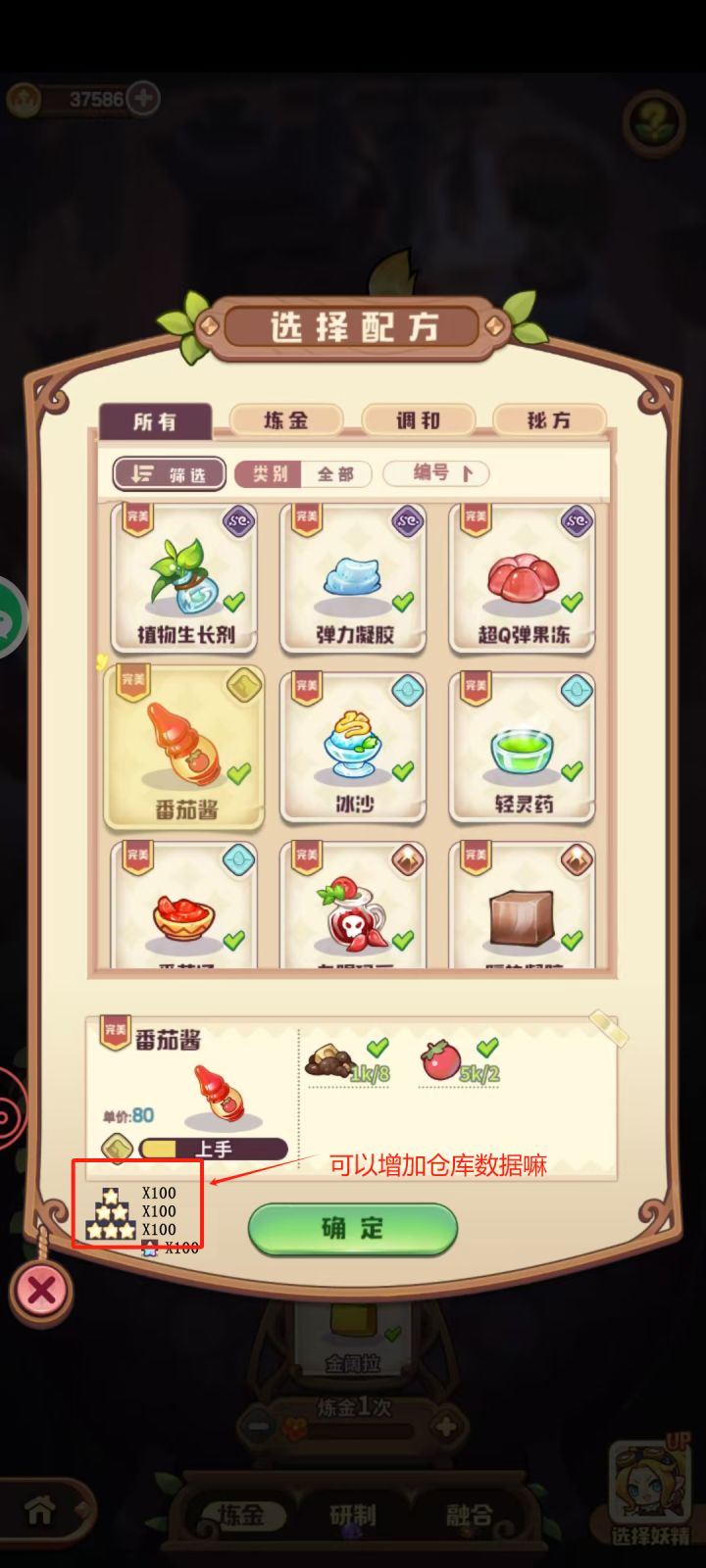Choose the 轻灵药 potion recipe
Viewport: 706px width, 1568px height.
(x=521, y=745)
